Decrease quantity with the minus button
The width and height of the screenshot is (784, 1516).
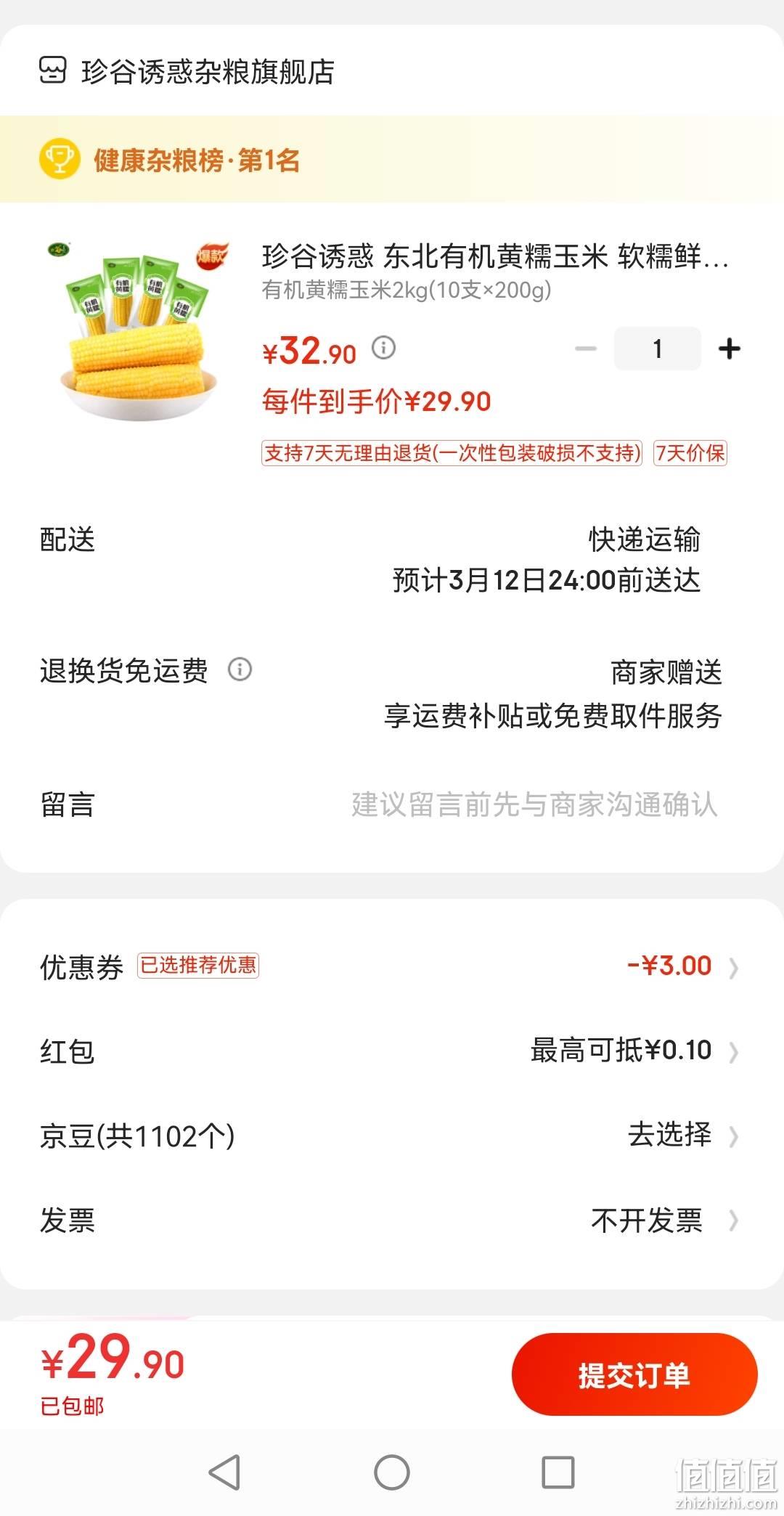click(585, 349)
